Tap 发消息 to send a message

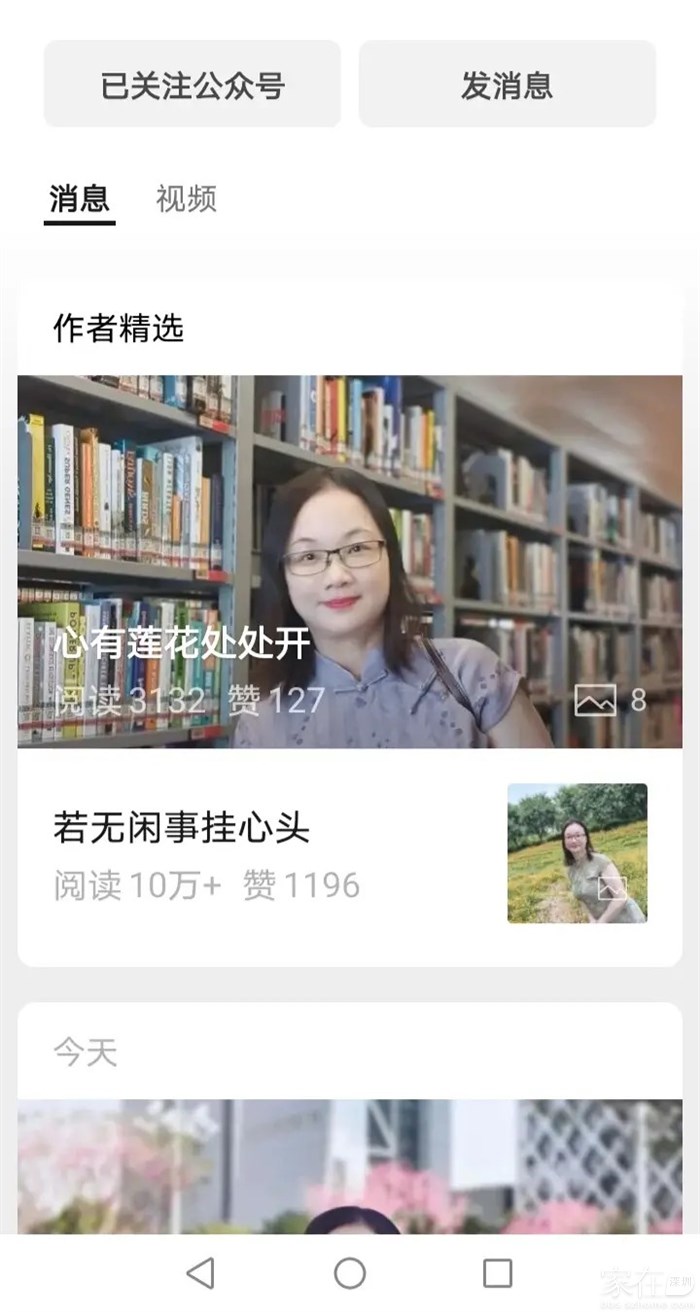pyautogui.click(x=507, y=85)
